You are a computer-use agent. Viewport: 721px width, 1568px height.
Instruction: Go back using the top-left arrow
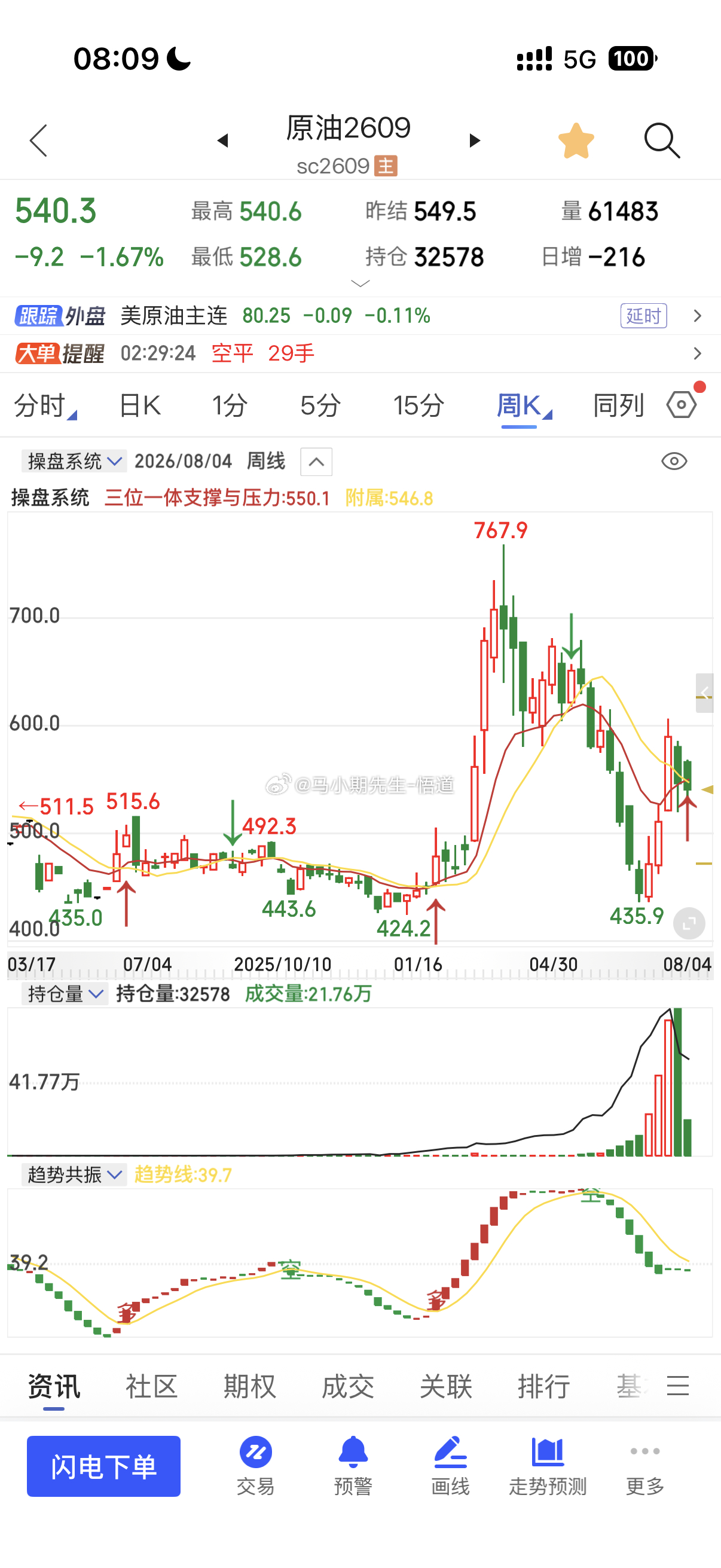tap(38, 141)
